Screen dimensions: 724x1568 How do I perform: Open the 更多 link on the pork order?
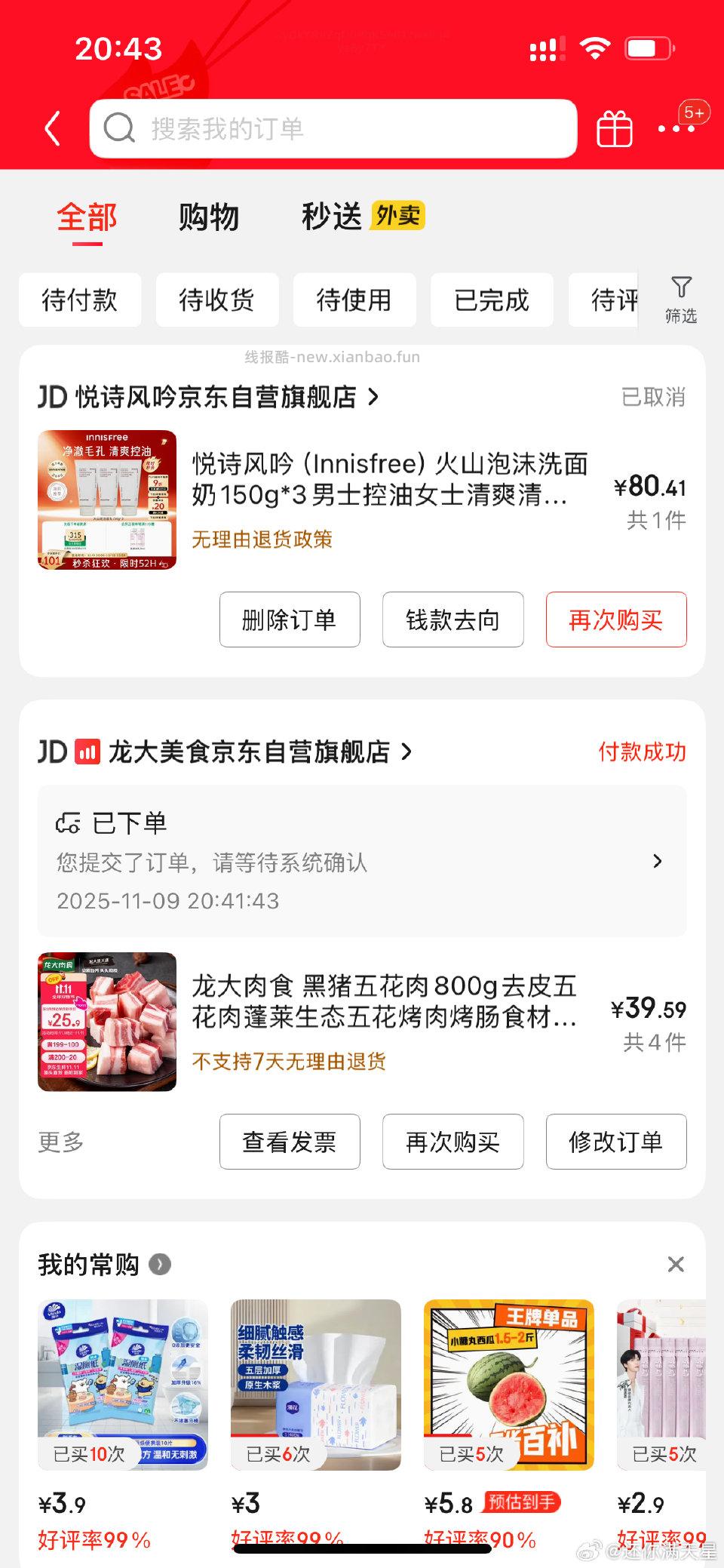coord(59,1142)
